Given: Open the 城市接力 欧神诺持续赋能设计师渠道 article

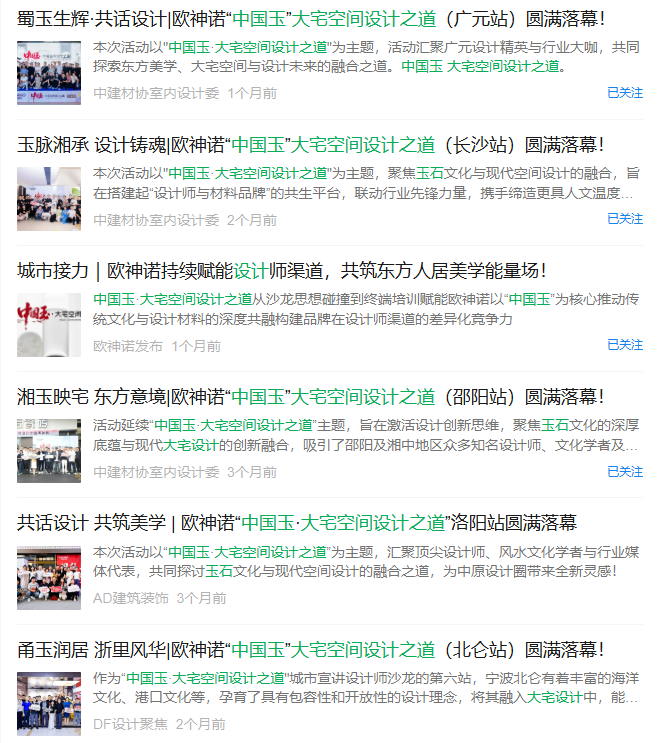Looking at the screenshot, I should (x=282, y=270).
